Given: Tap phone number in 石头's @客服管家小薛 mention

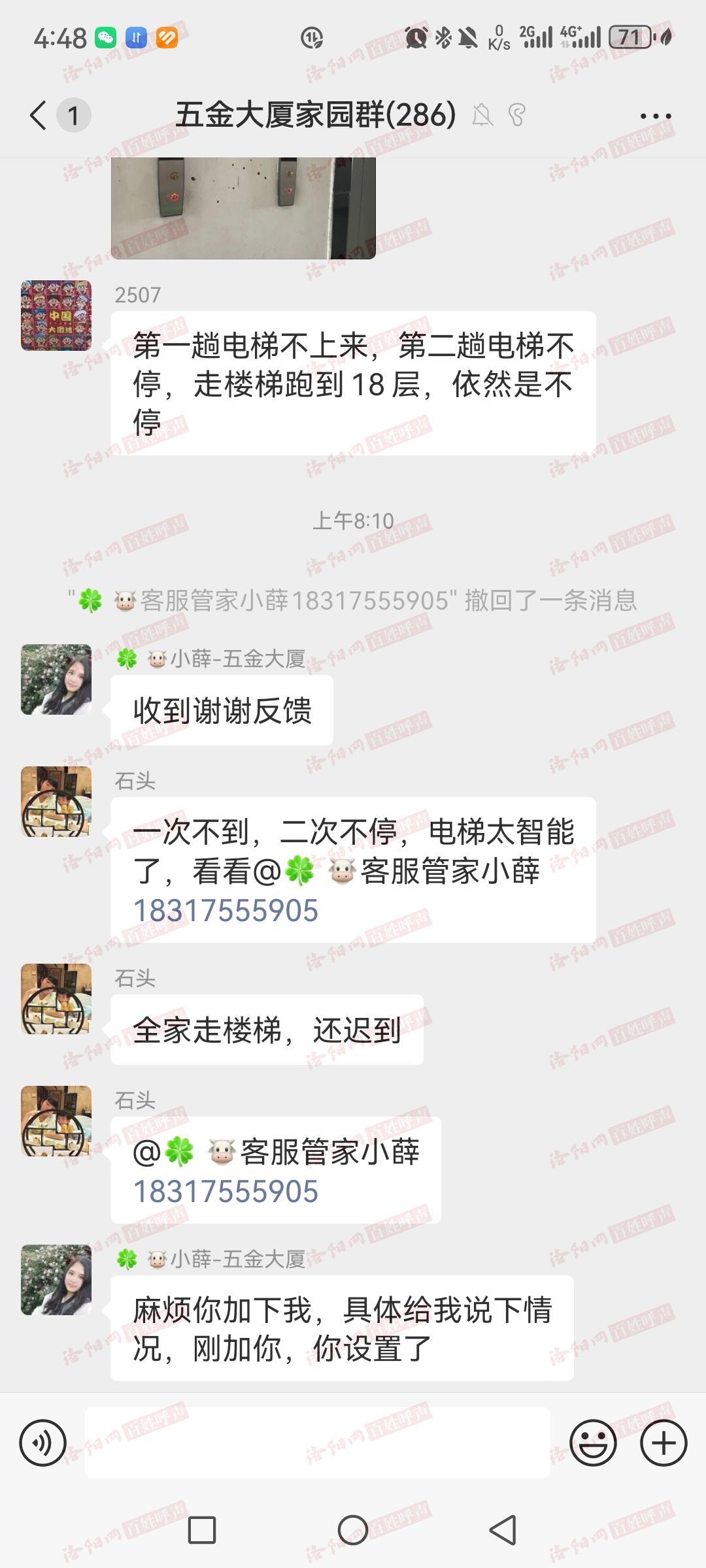Looking at the screenshot, I should [226, 1192].
